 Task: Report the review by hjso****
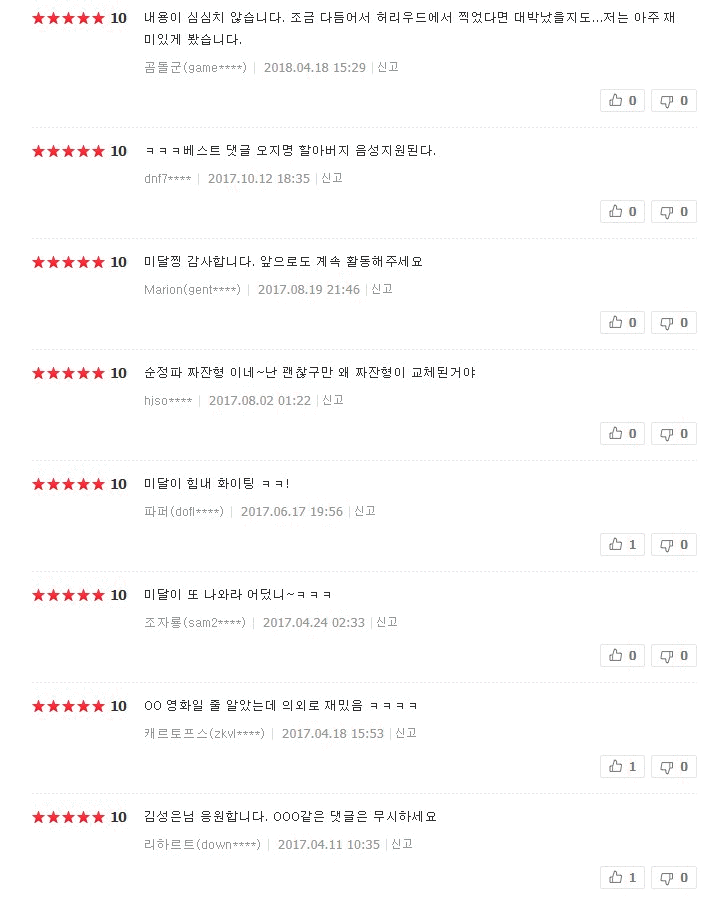tap(333, 400)
